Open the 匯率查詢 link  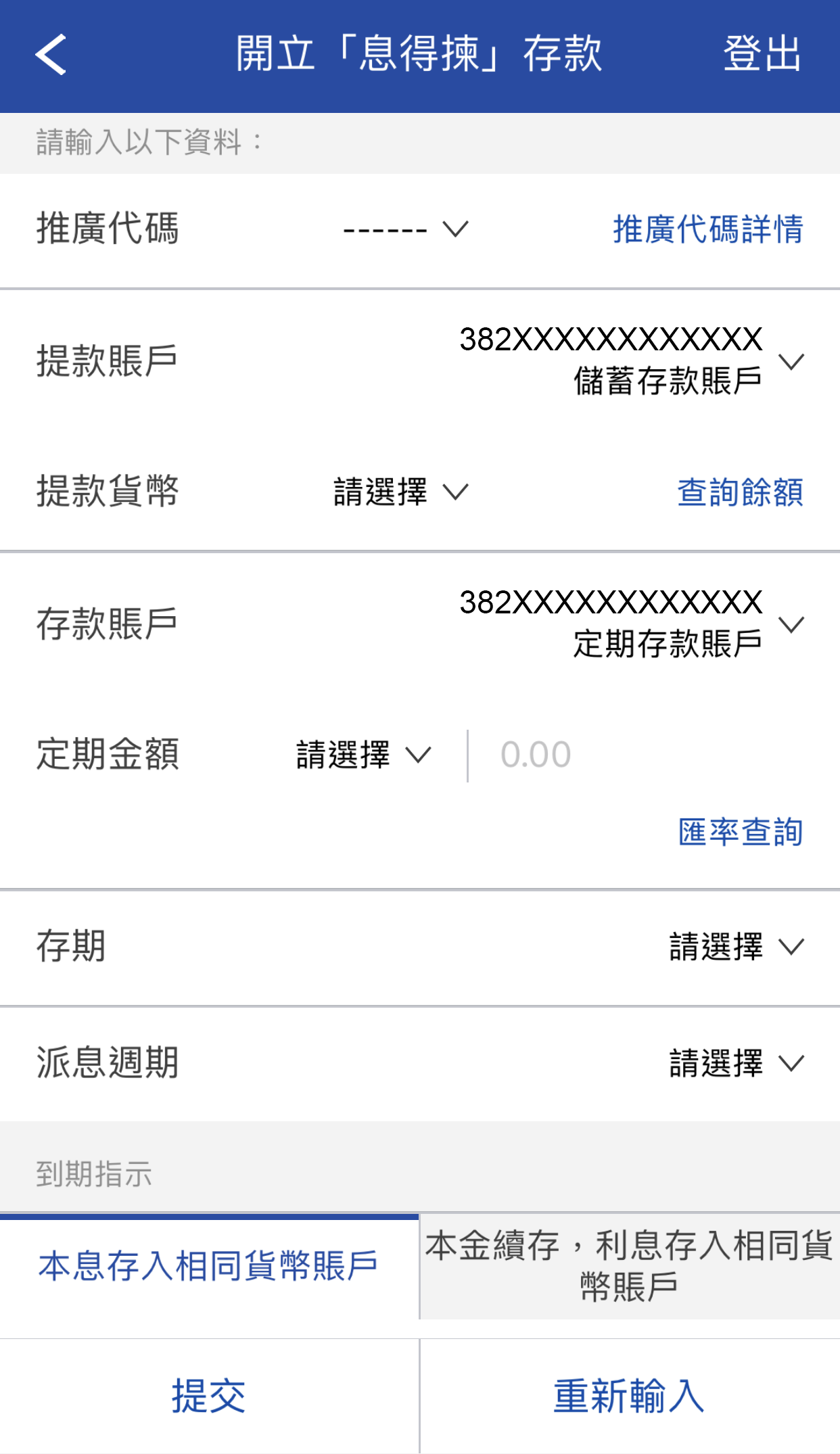[x=740, y=832]
